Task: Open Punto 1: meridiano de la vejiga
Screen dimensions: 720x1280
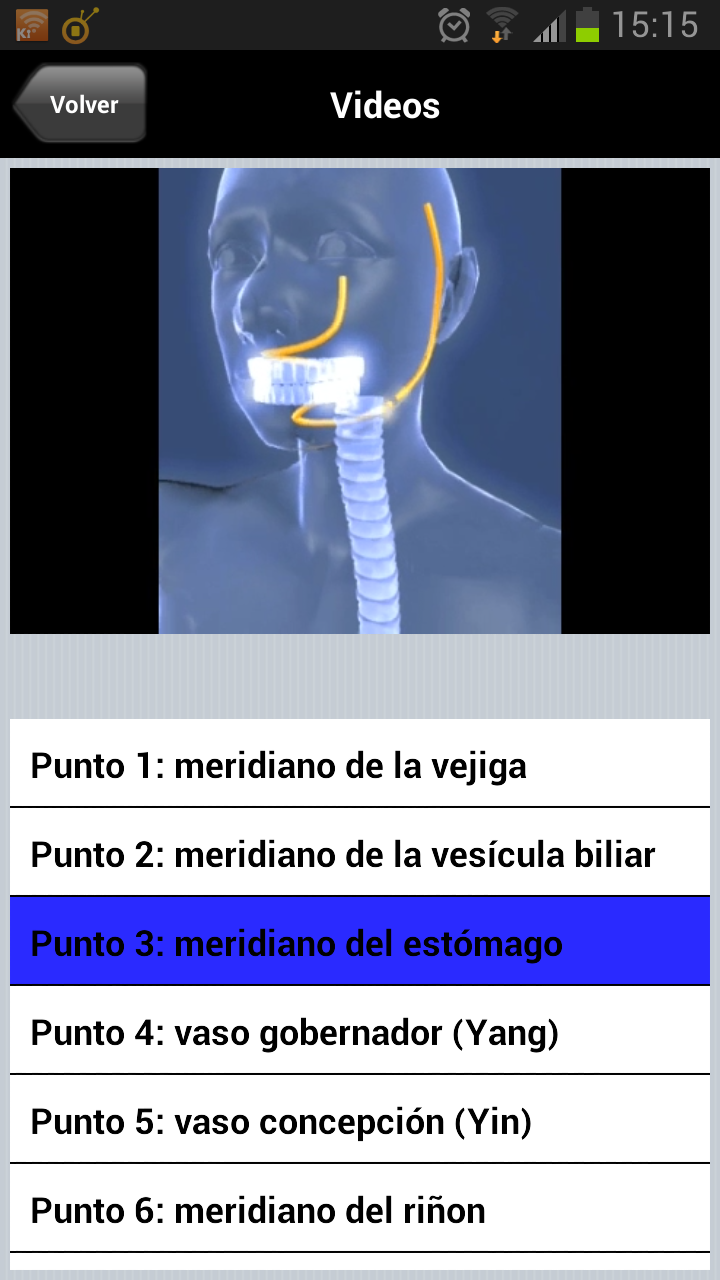Action: click(x=360, y=765)
